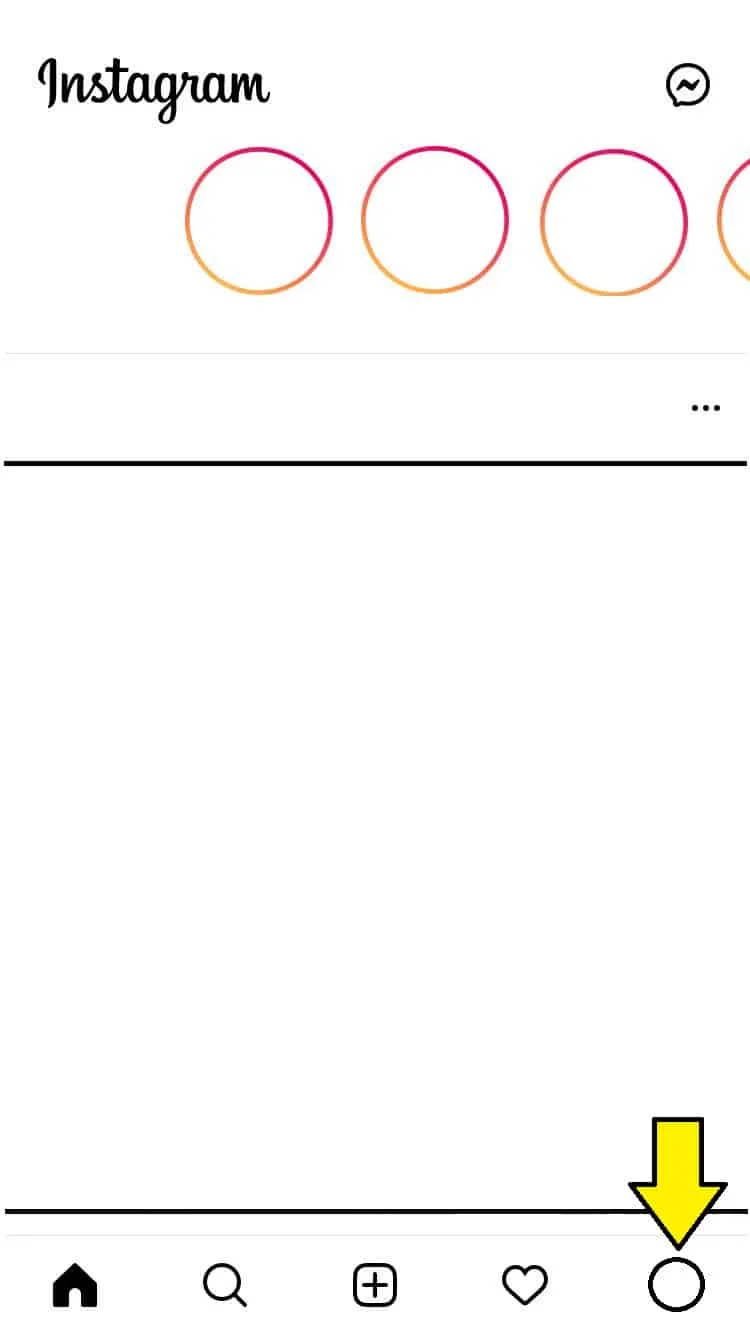This screenshot has width=750, height=1334.
Task: Open the post's three-dot options menu
Action: point(705,408)
